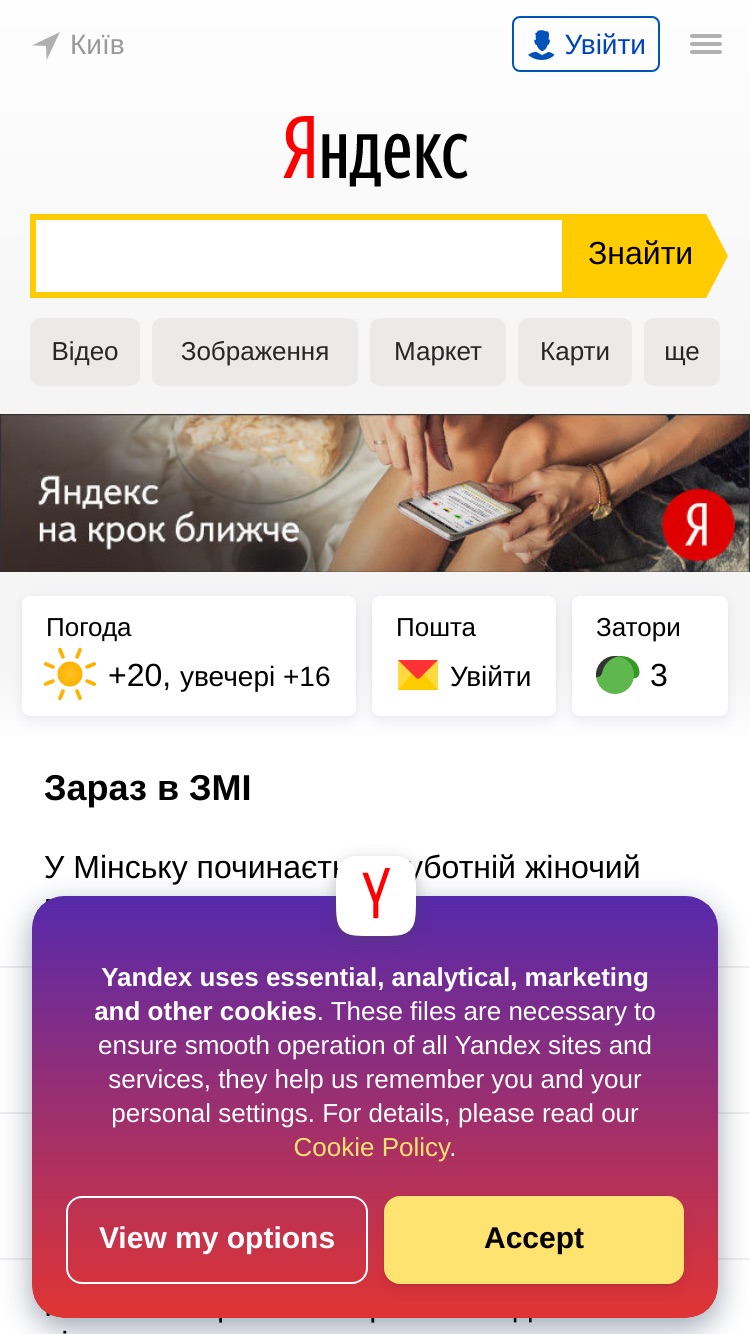Open the Маркет chip
The height and width of the screenshot is (1334, 750).
pos(438,352)
